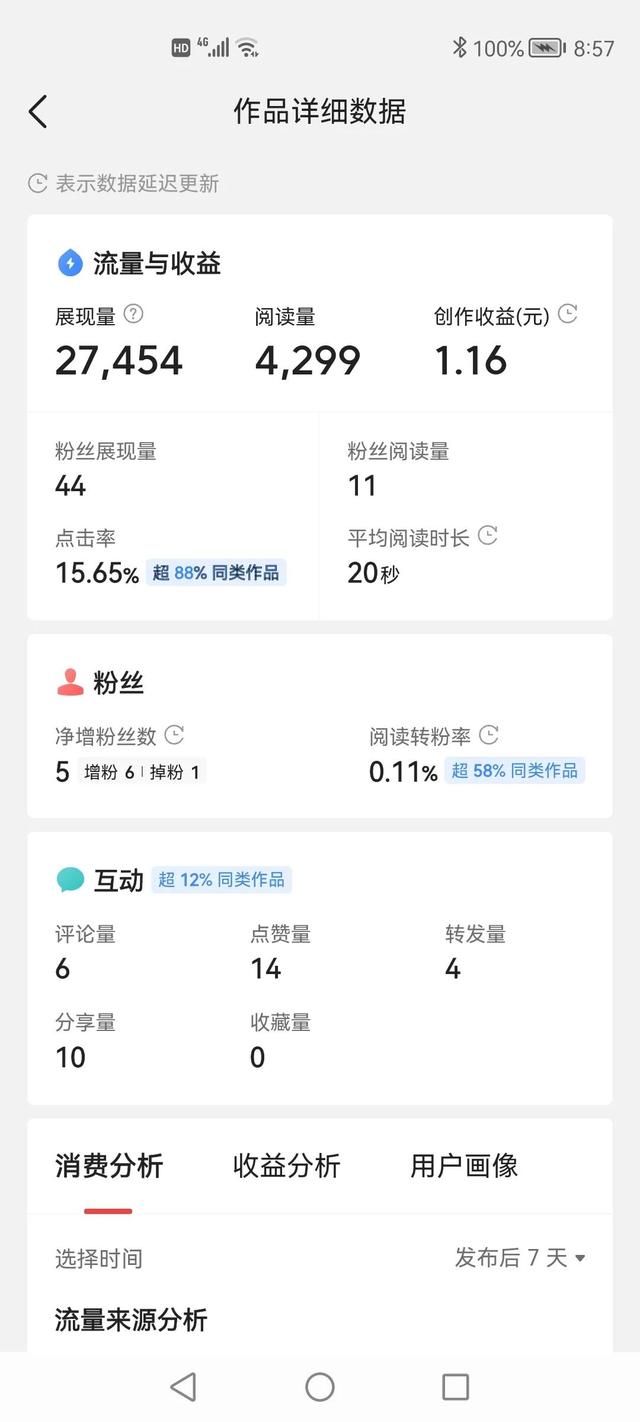The width and height of the screenshot is (640, 1422).
Task: Open the 发布后 7 天 time dropdown
Action: pos(520,1257)
